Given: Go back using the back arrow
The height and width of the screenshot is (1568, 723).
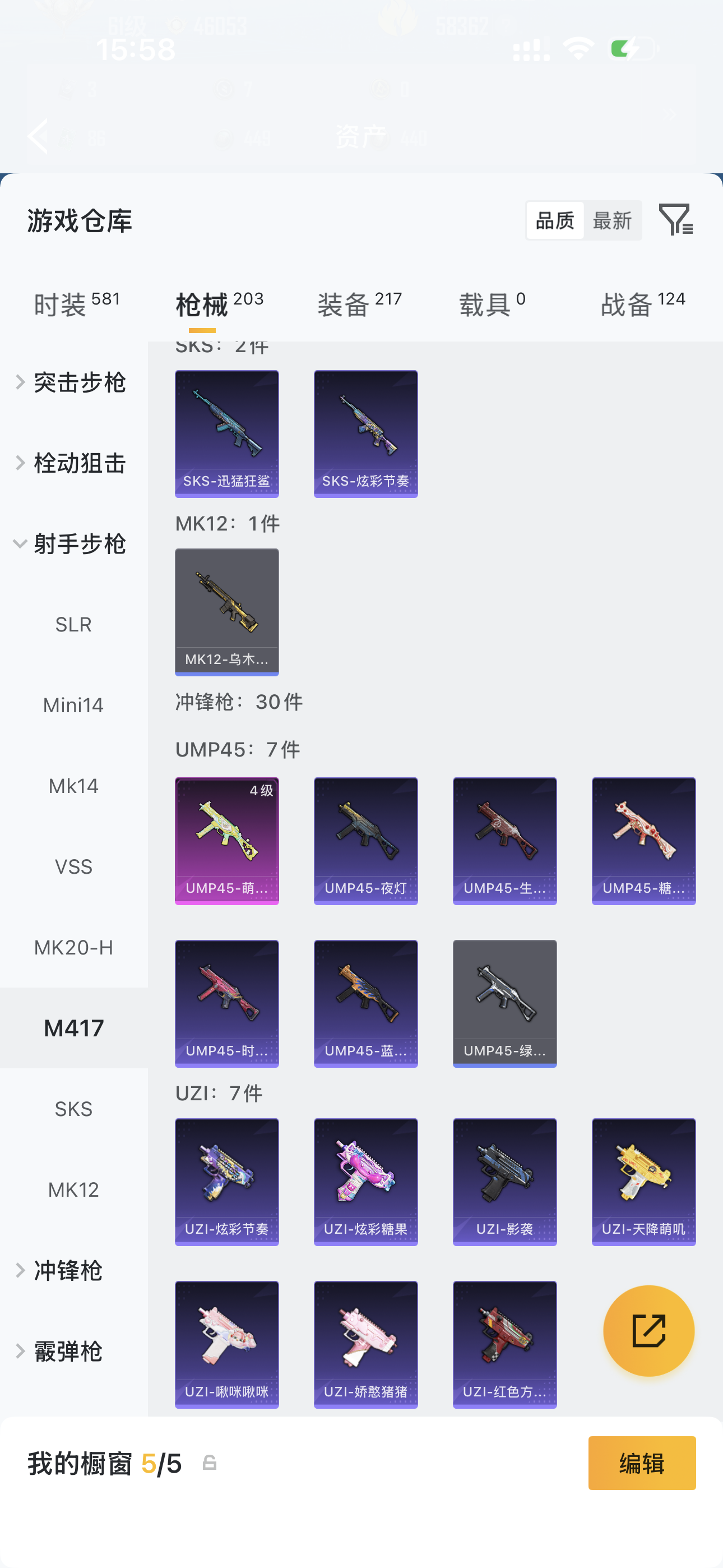Looking at the screenshot, I should point(38,136).
